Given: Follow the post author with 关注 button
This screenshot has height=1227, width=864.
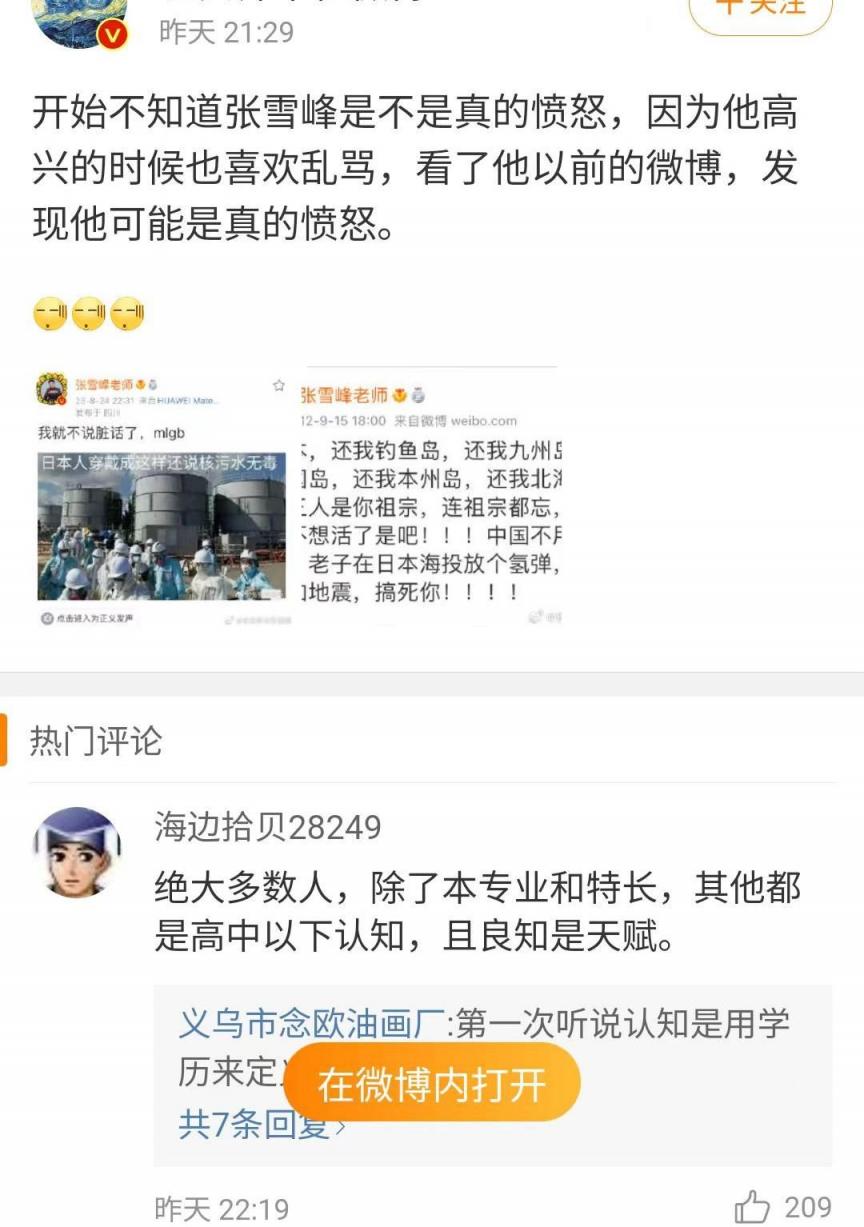Looking at the screenshot, I should click(761, 10).
